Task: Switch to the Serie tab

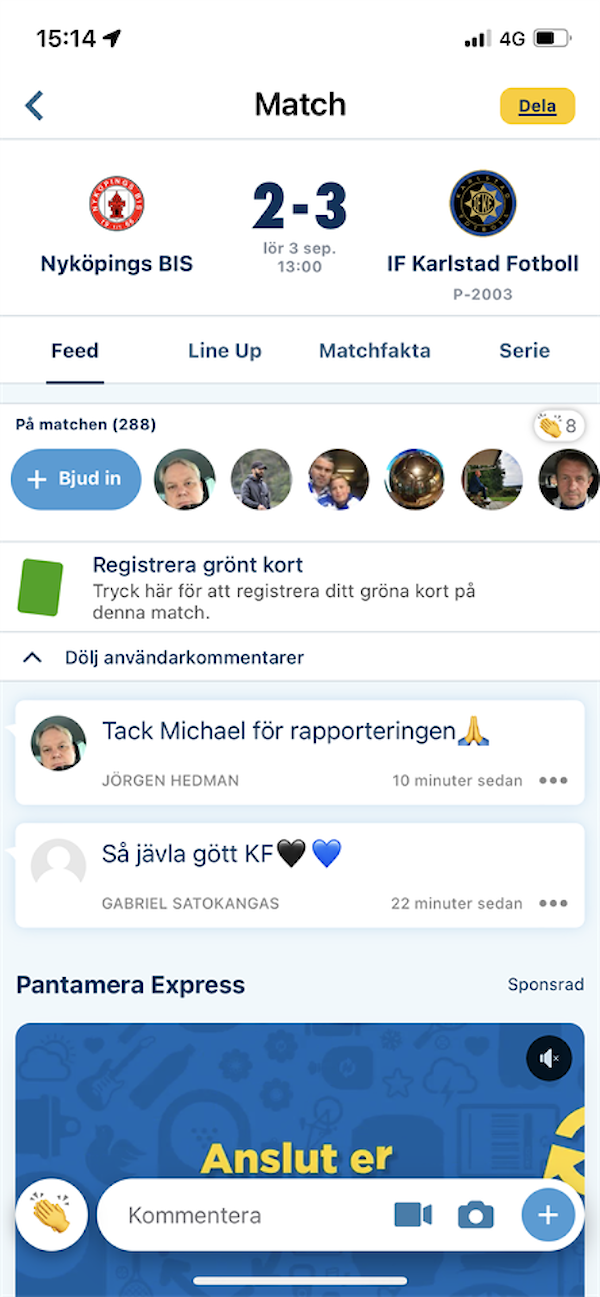Action: click(x=525, y=351)
